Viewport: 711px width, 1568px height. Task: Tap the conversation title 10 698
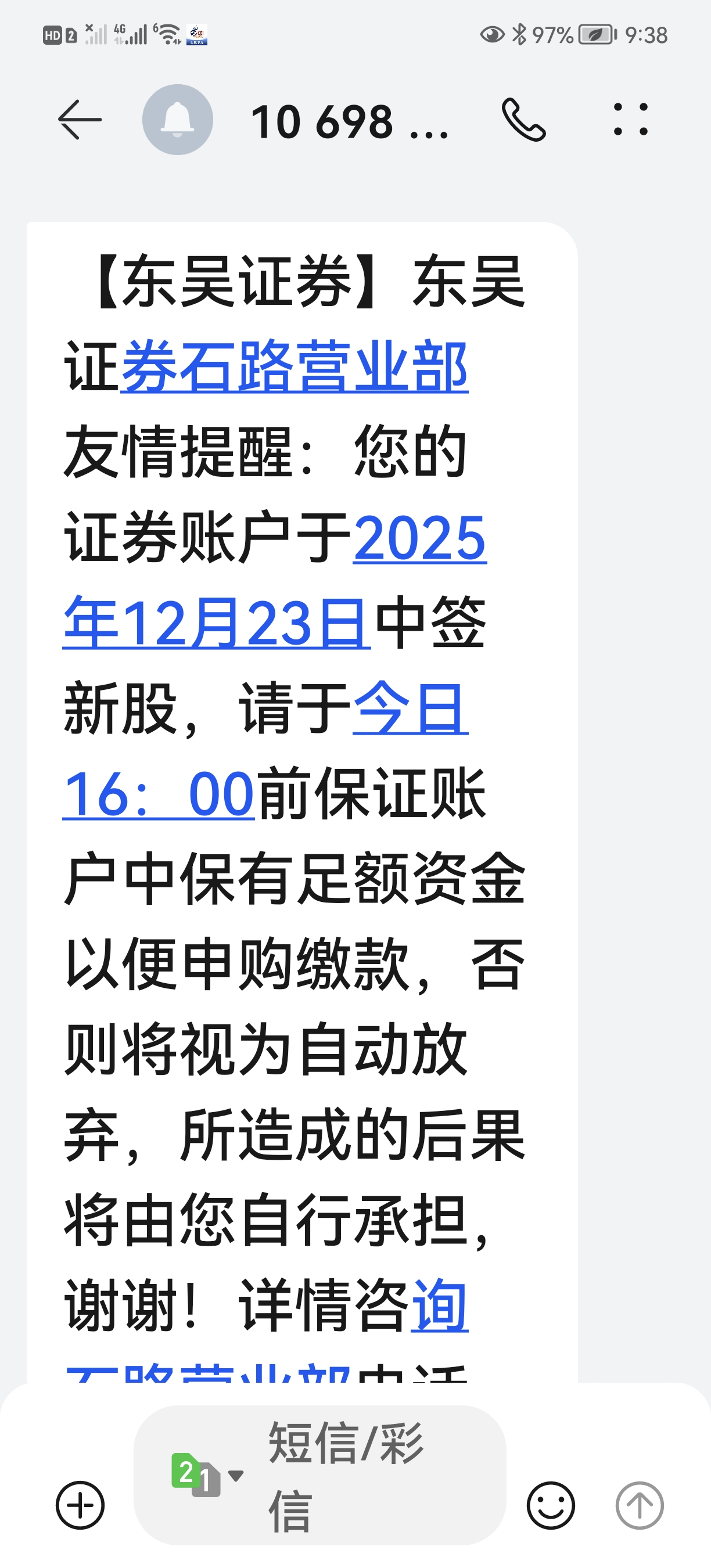click(x=350, y=121)
